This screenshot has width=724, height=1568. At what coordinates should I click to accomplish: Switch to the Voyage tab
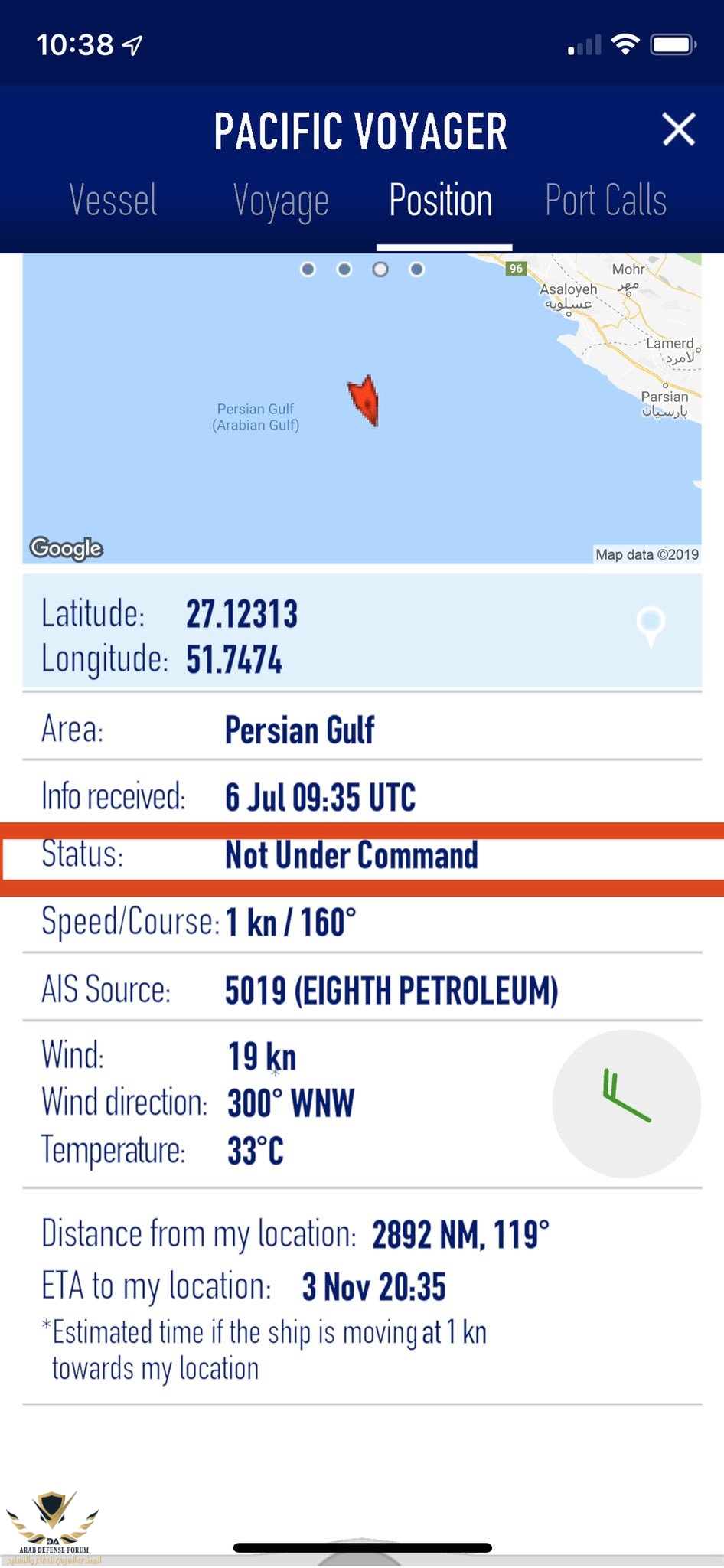click(281, 202)
